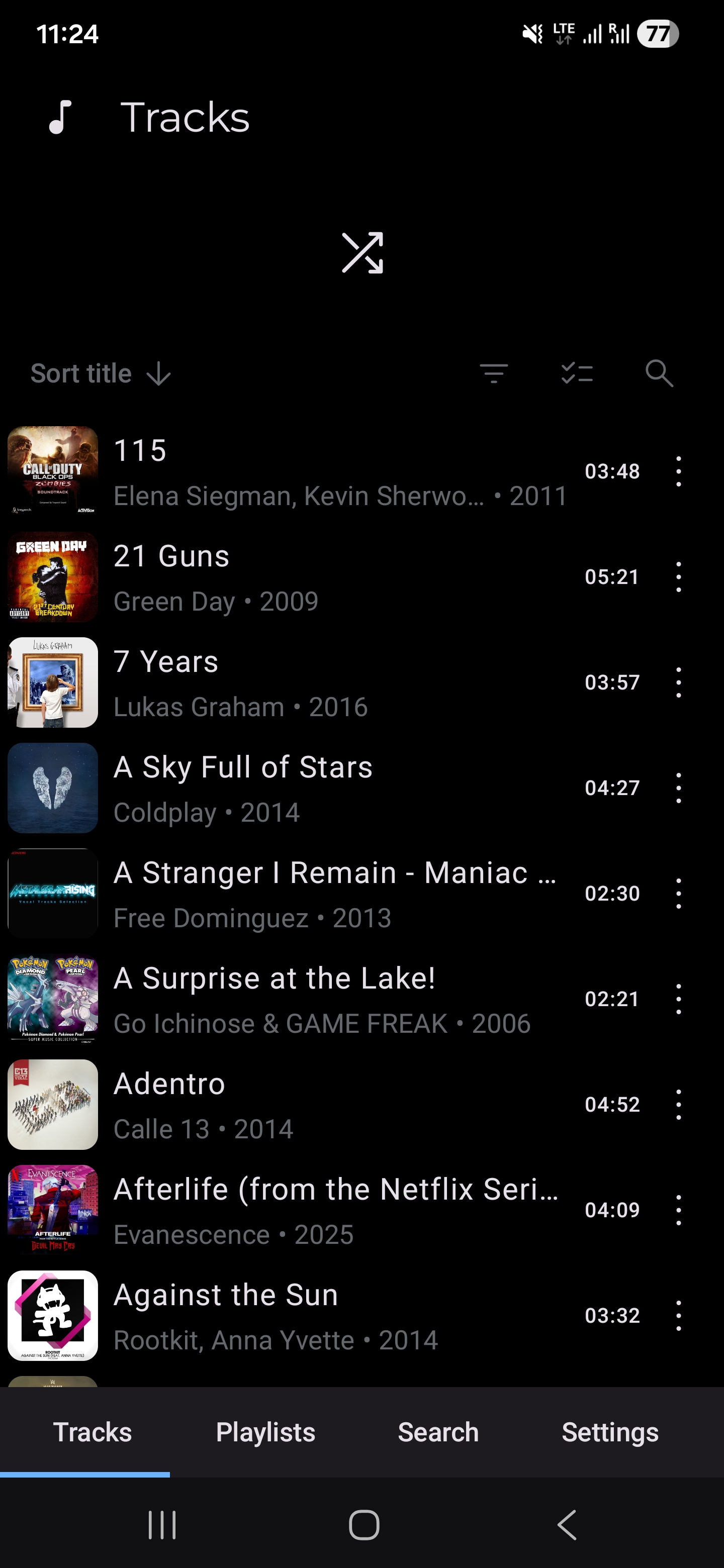Open more options for Against the Sun
The height and width of the screenshot is (1568, 724).
point(678,1316)
